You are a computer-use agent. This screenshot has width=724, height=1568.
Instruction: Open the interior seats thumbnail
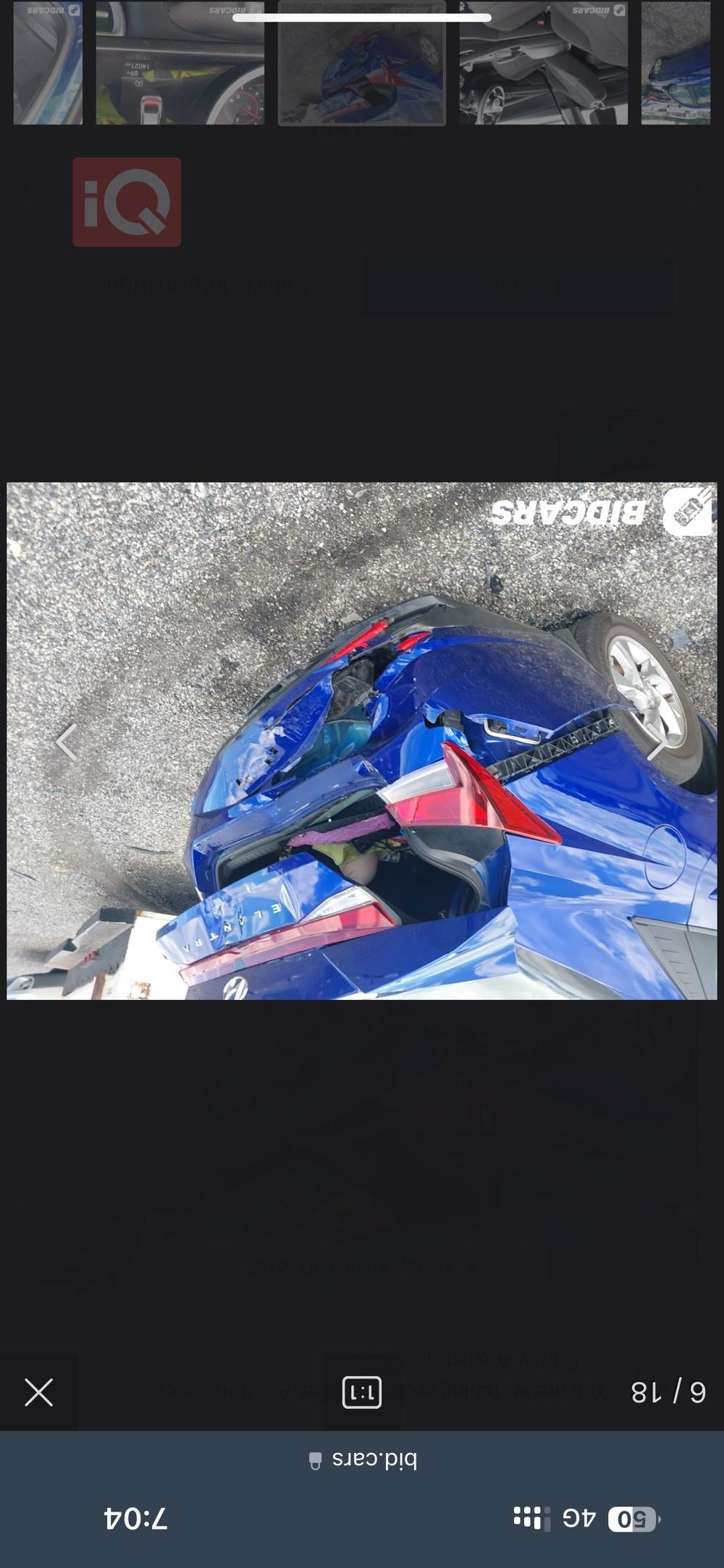543,64
